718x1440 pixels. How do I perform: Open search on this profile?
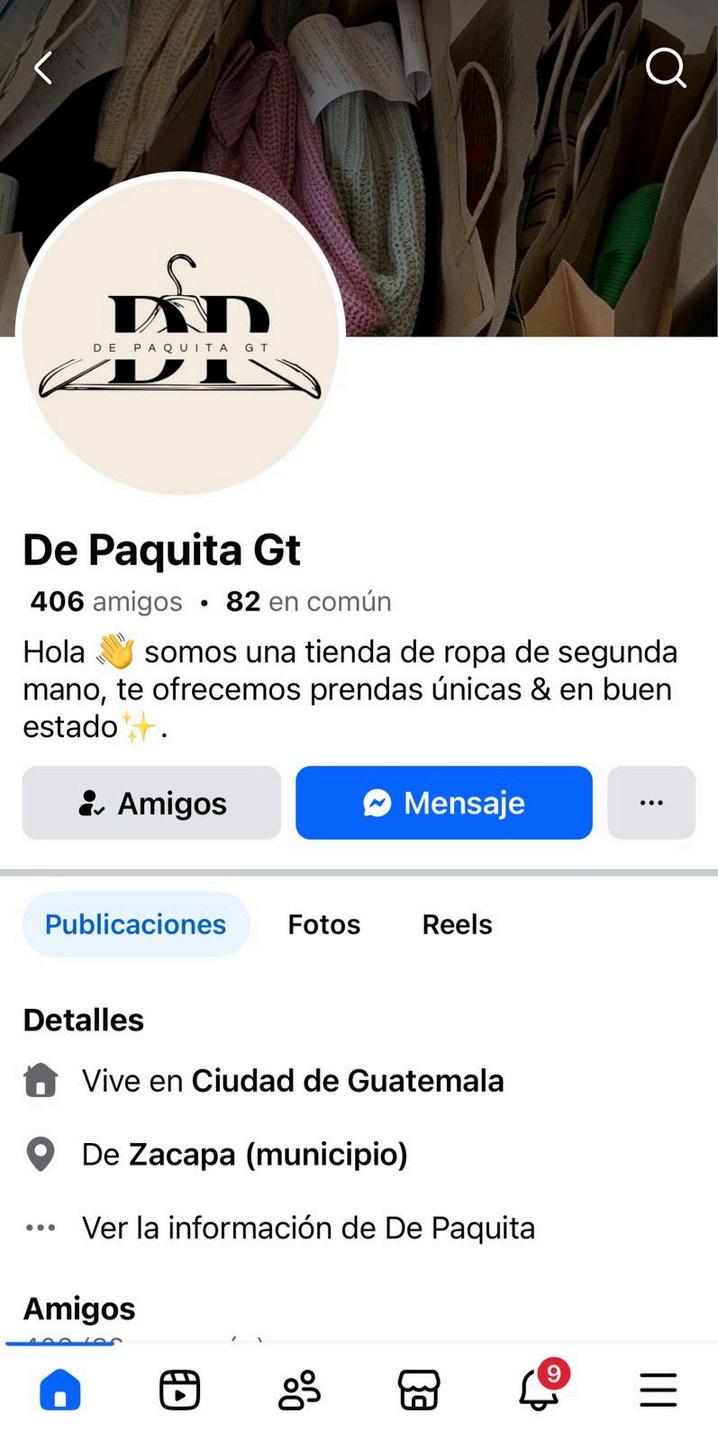click(x=665, y=68)
